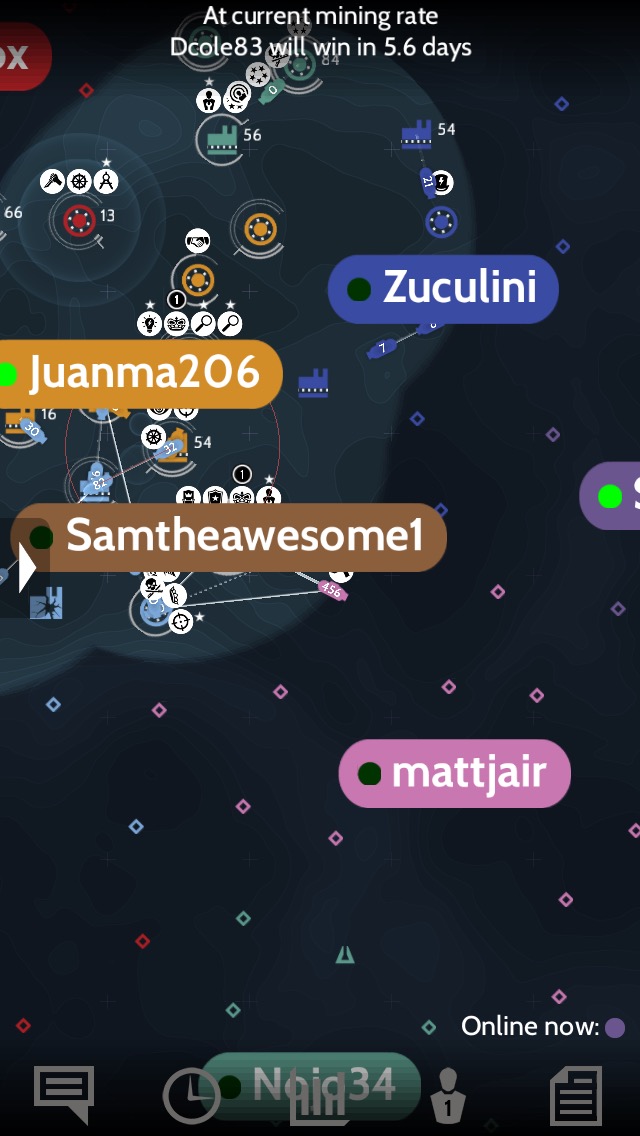Open the chat messages icon
640x1136 pixels.
pos(64,1093)
